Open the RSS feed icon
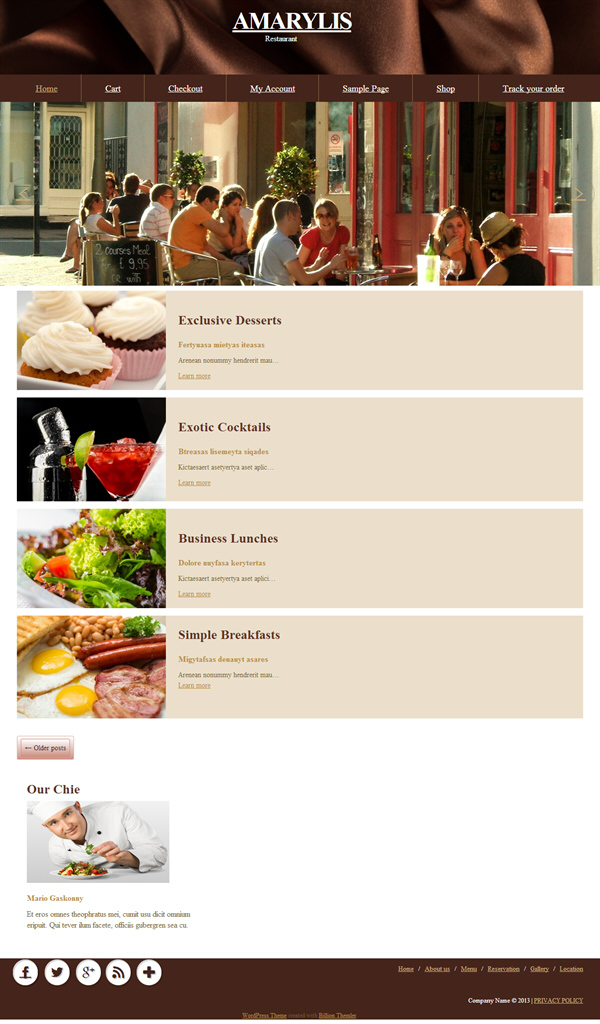Image resolution: width=600 pixels, height=1024 pixels. [118, 972]
